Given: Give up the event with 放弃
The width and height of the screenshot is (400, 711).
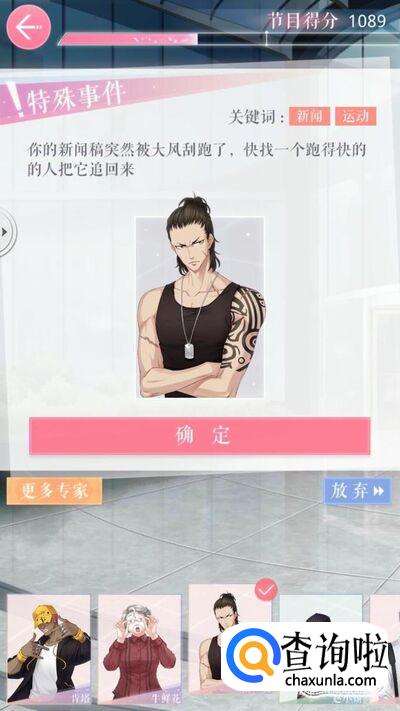Looking at the screenshot, I should [357, 491].
